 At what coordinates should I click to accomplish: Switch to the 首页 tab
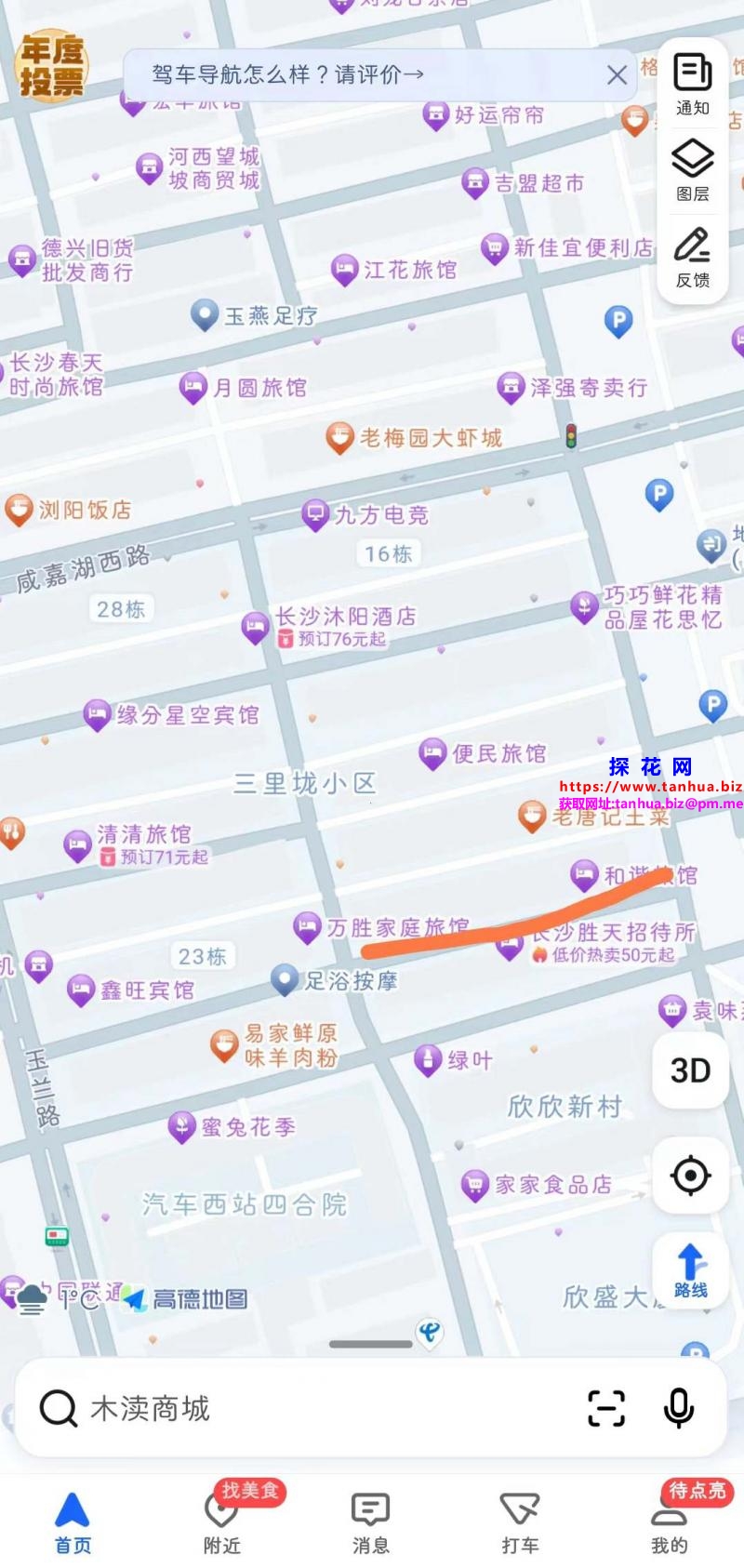73,1522
